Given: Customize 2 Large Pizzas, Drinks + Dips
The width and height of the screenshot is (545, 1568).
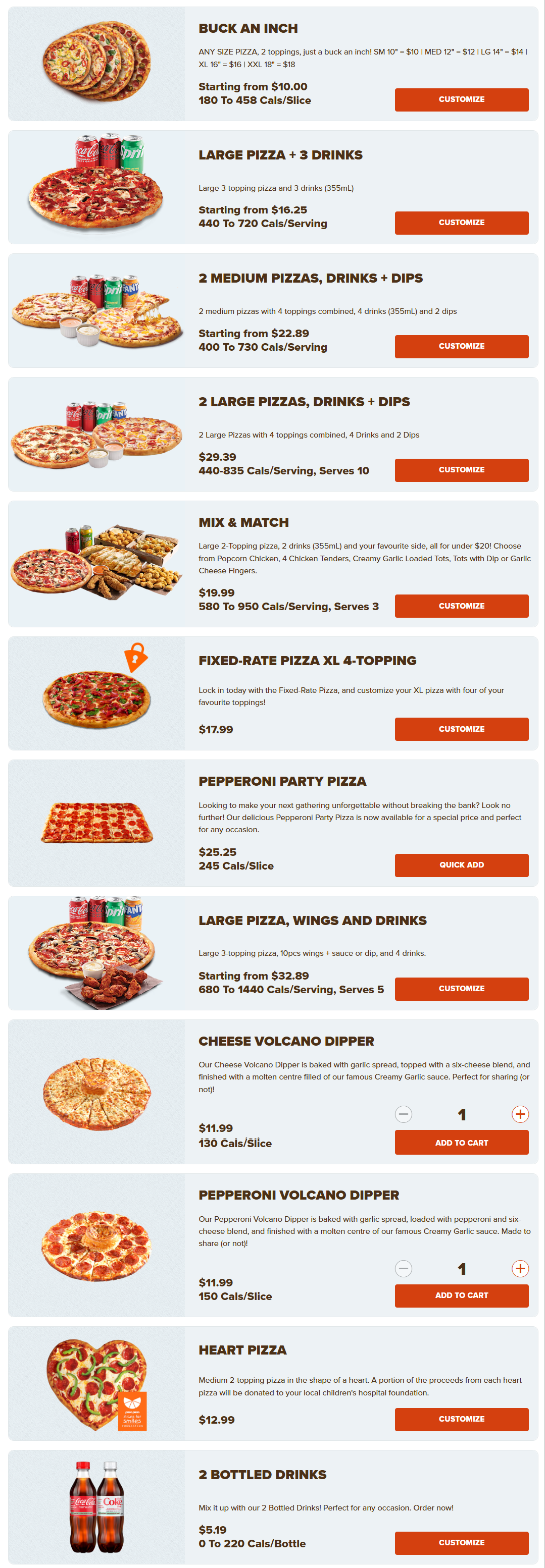Looking at the screenshot, I should 462,470.
